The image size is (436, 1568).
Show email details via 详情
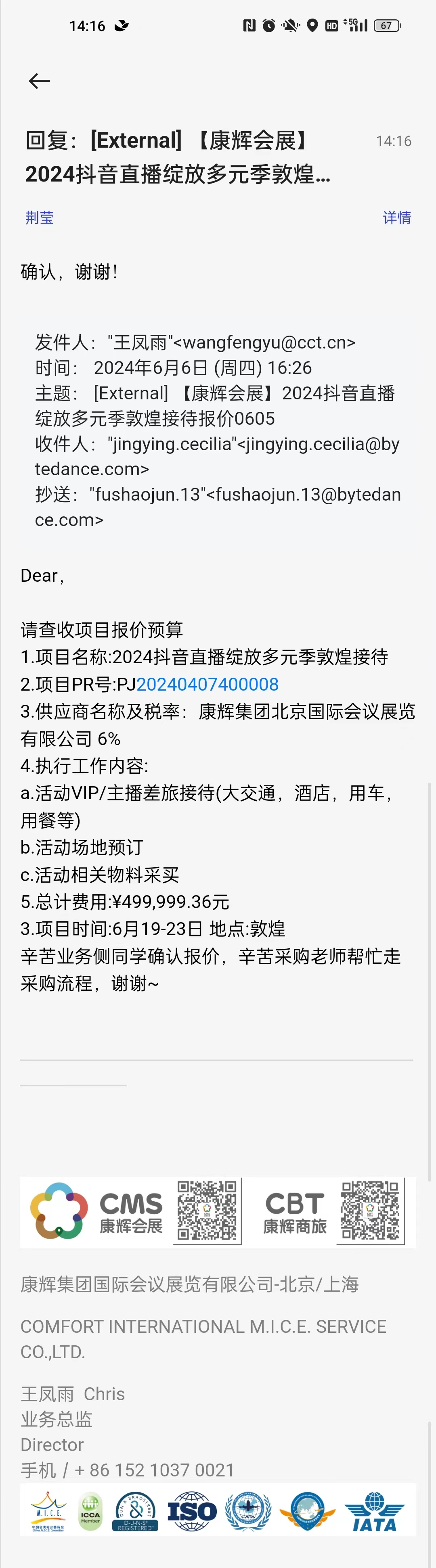pyautogui.click(x=396, y=217)
